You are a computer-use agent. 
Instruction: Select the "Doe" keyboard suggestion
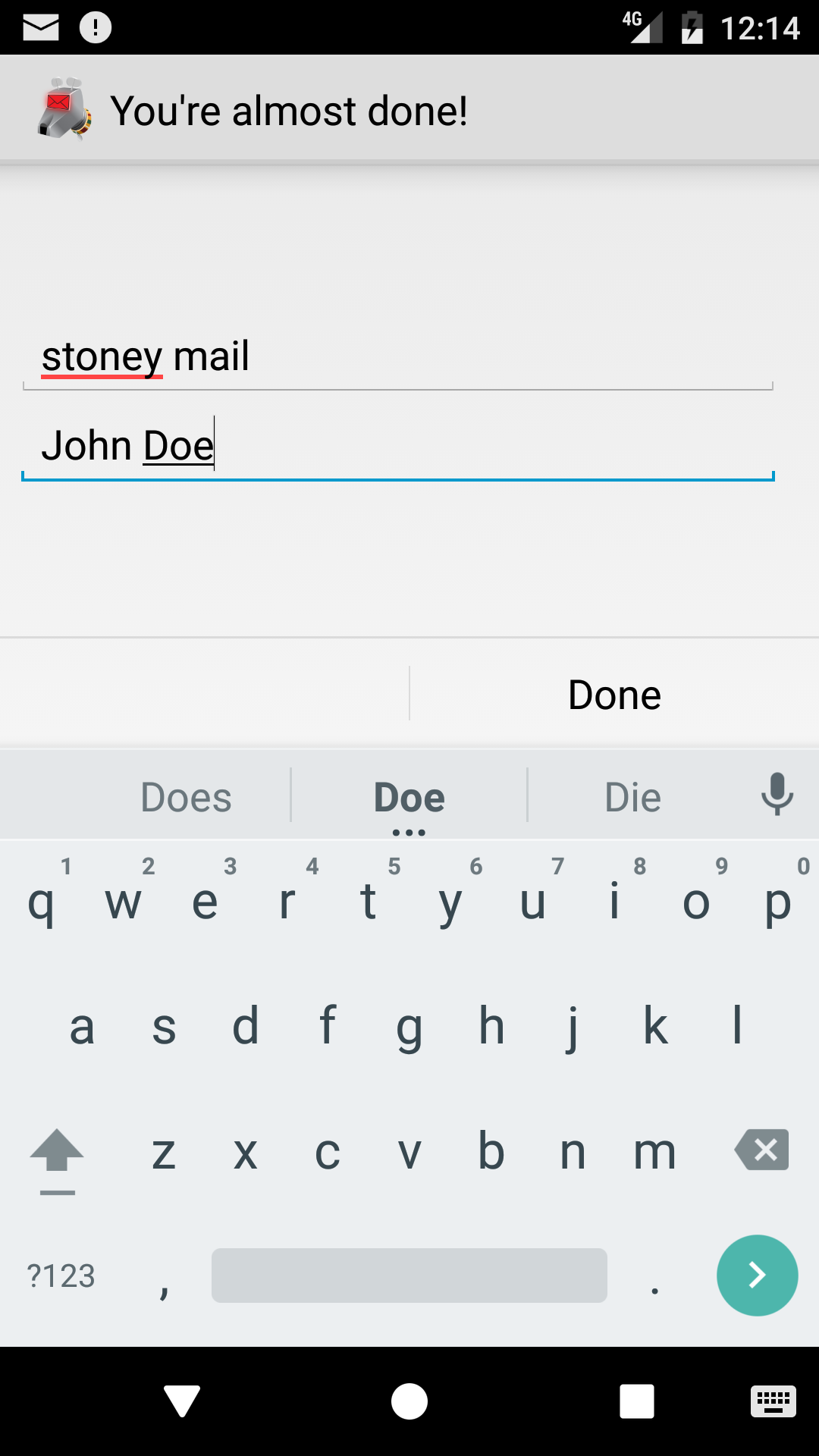(409, 797)
